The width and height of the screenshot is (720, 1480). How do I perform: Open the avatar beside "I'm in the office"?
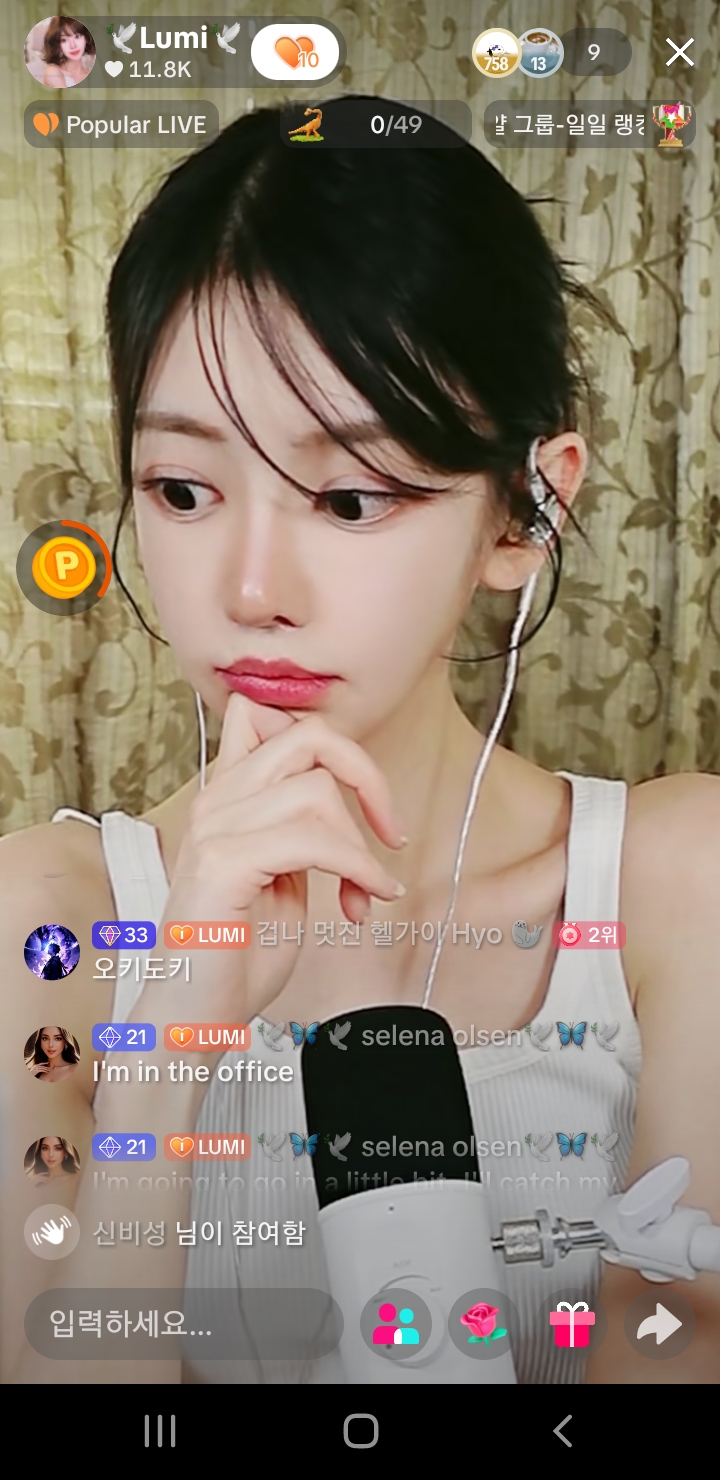pos(52,1054)
